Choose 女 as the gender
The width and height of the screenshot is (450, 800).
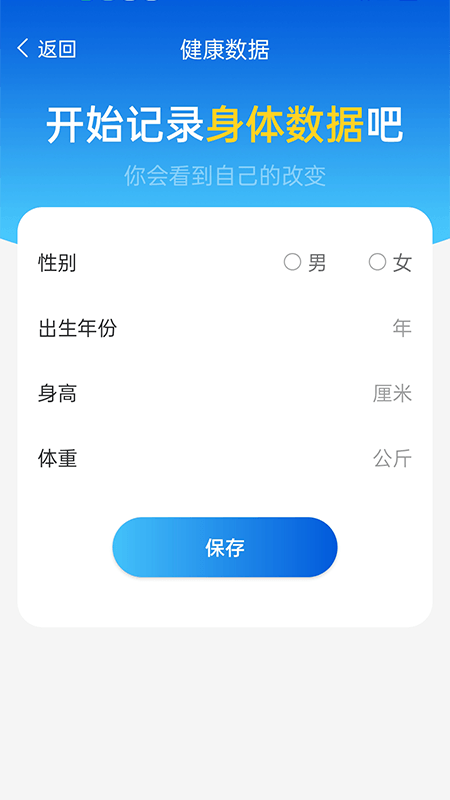(390, 263)
